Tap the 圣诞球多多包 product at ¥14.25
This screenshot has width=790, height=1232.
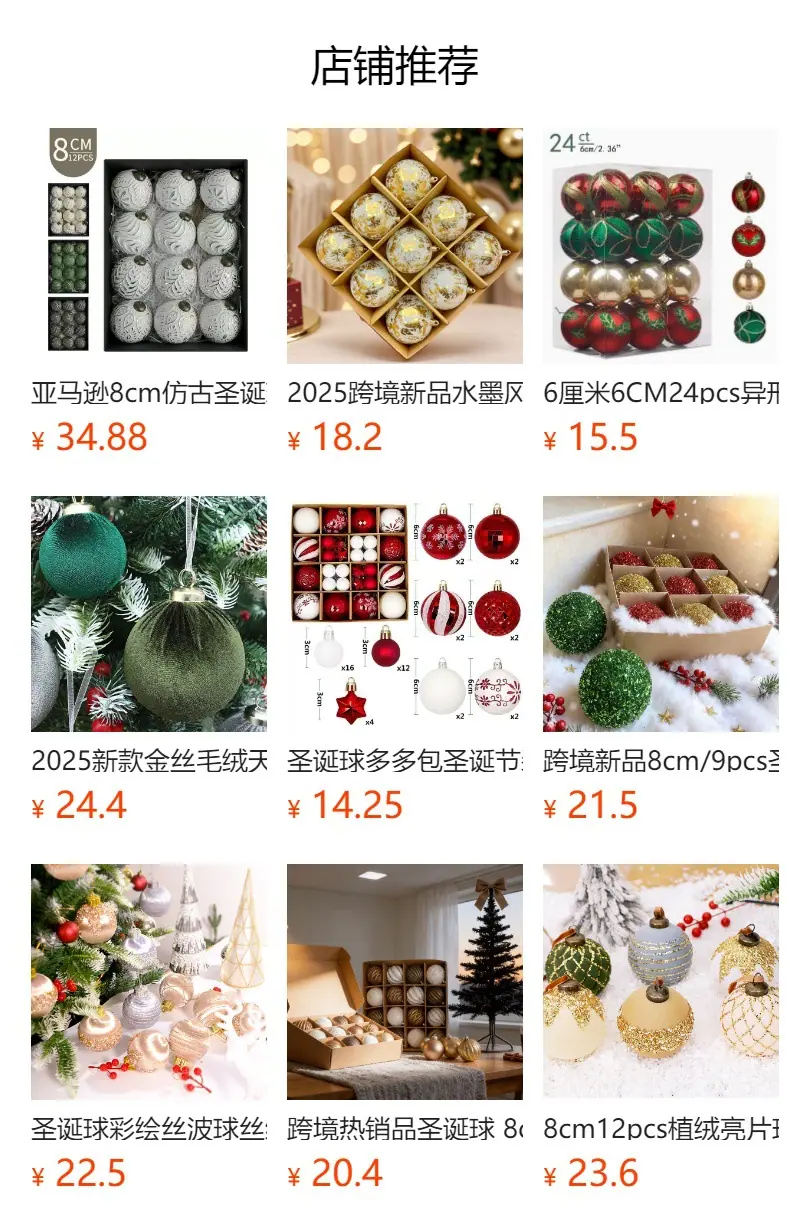(405, 660)
